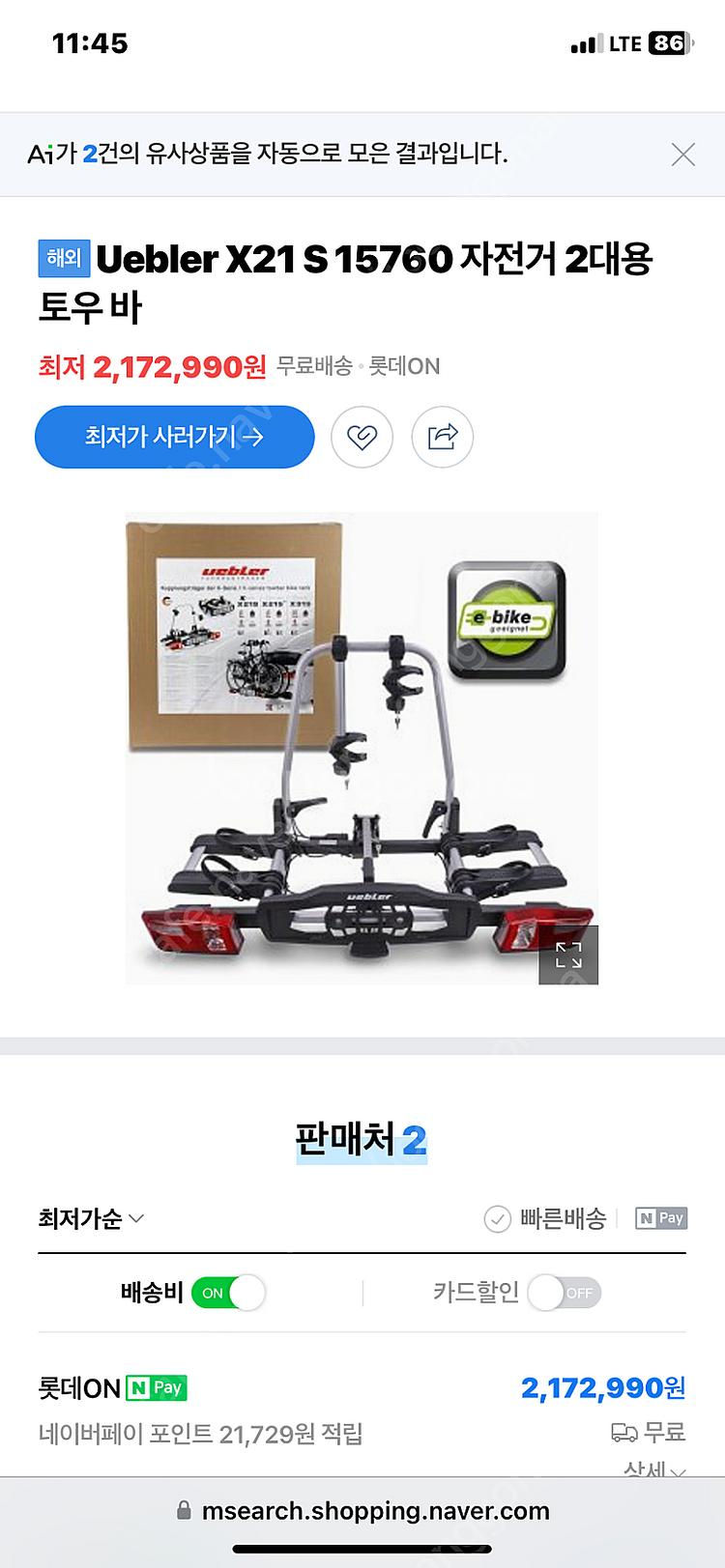The image size is (725, 1568).
Task: Select the 판매처 2 section header
Action: click(x=362, y=1141)
